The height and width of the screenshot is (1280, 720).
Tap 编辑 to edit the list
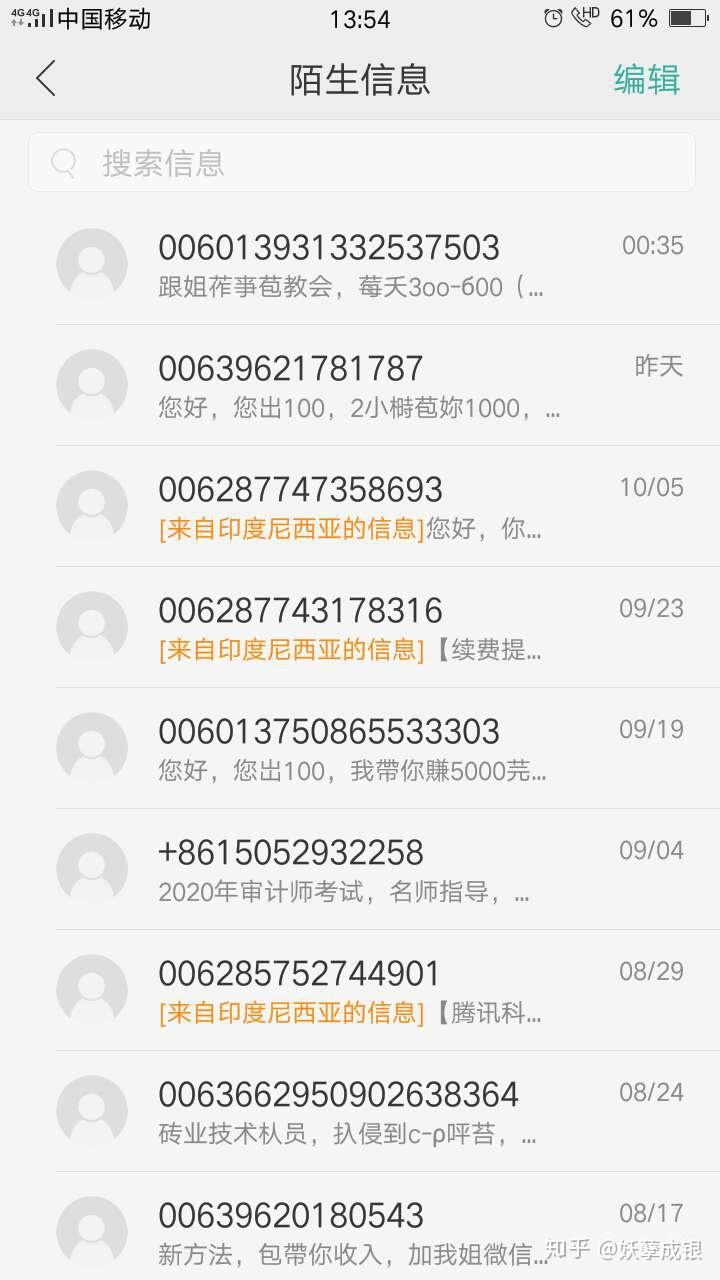(x=647, y=79)
